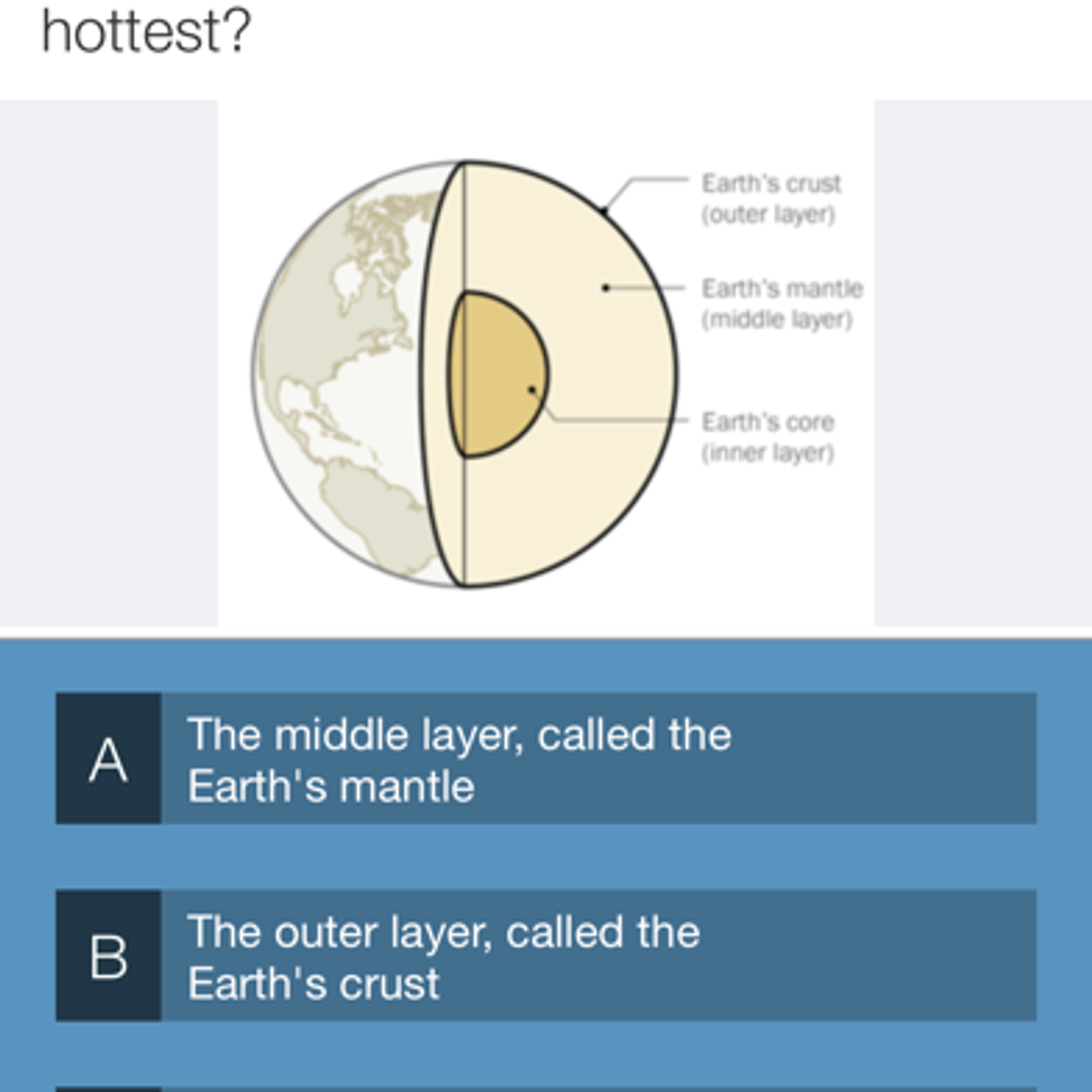This screenshot has width=1092, height=1092.
Task: Select answer A, the Earth's mantle
Action: click(x=546, y=758)
